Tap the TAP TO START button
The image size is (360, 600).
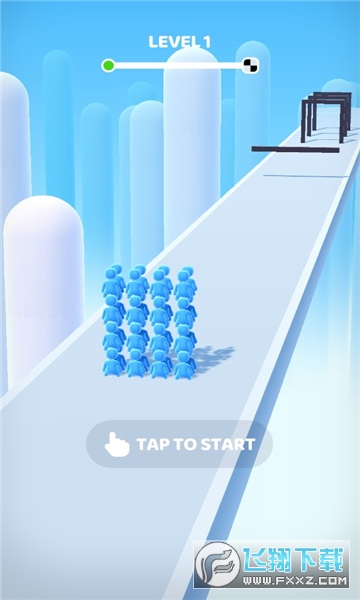(x=179, y=444)
